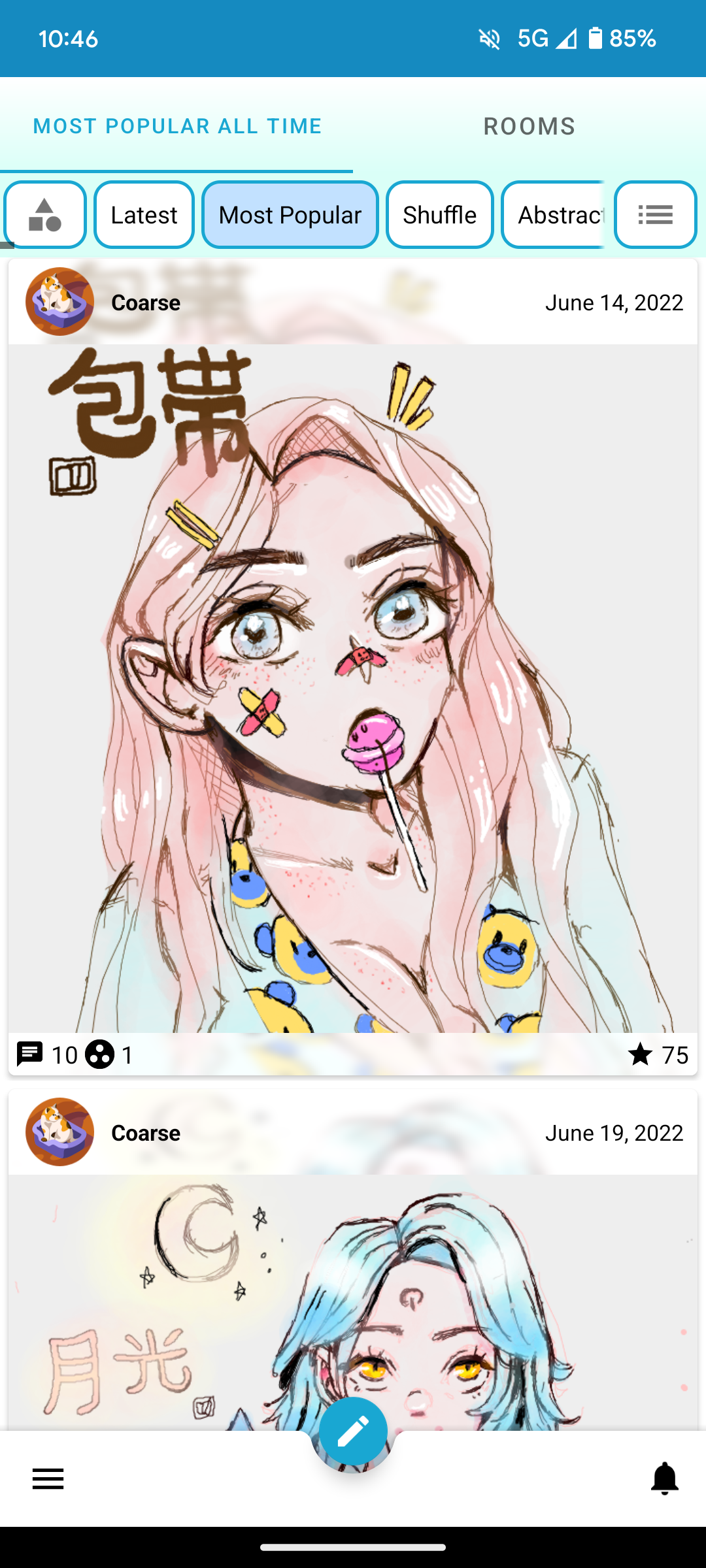
Task: View comments on the June 14 drawing
Action: pos(30,1054)
